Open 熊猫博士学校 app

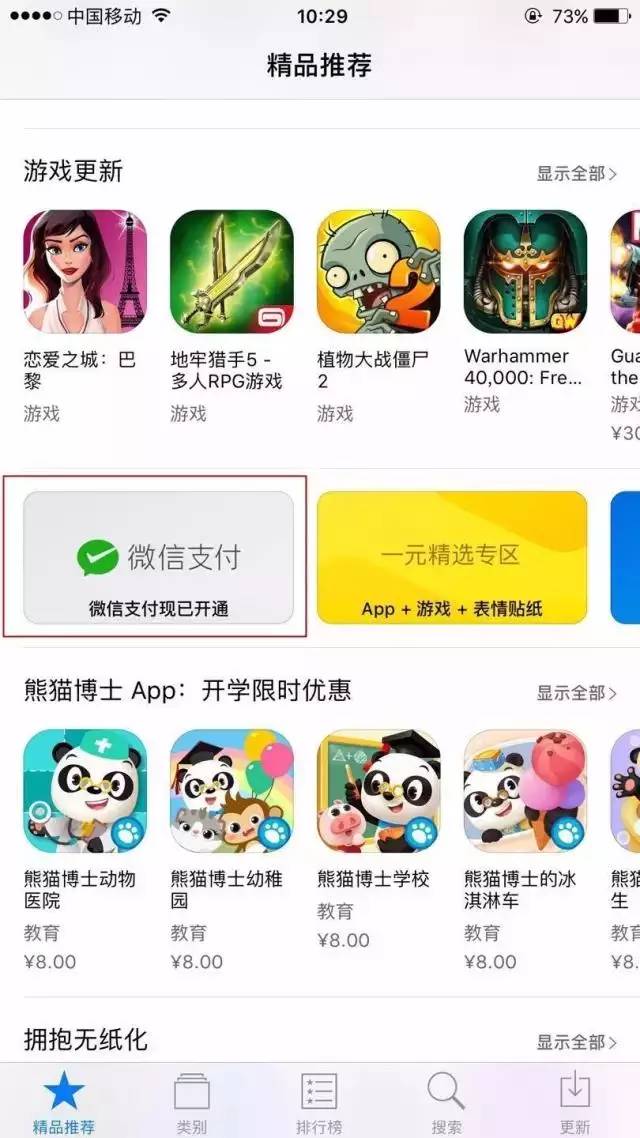378,791
